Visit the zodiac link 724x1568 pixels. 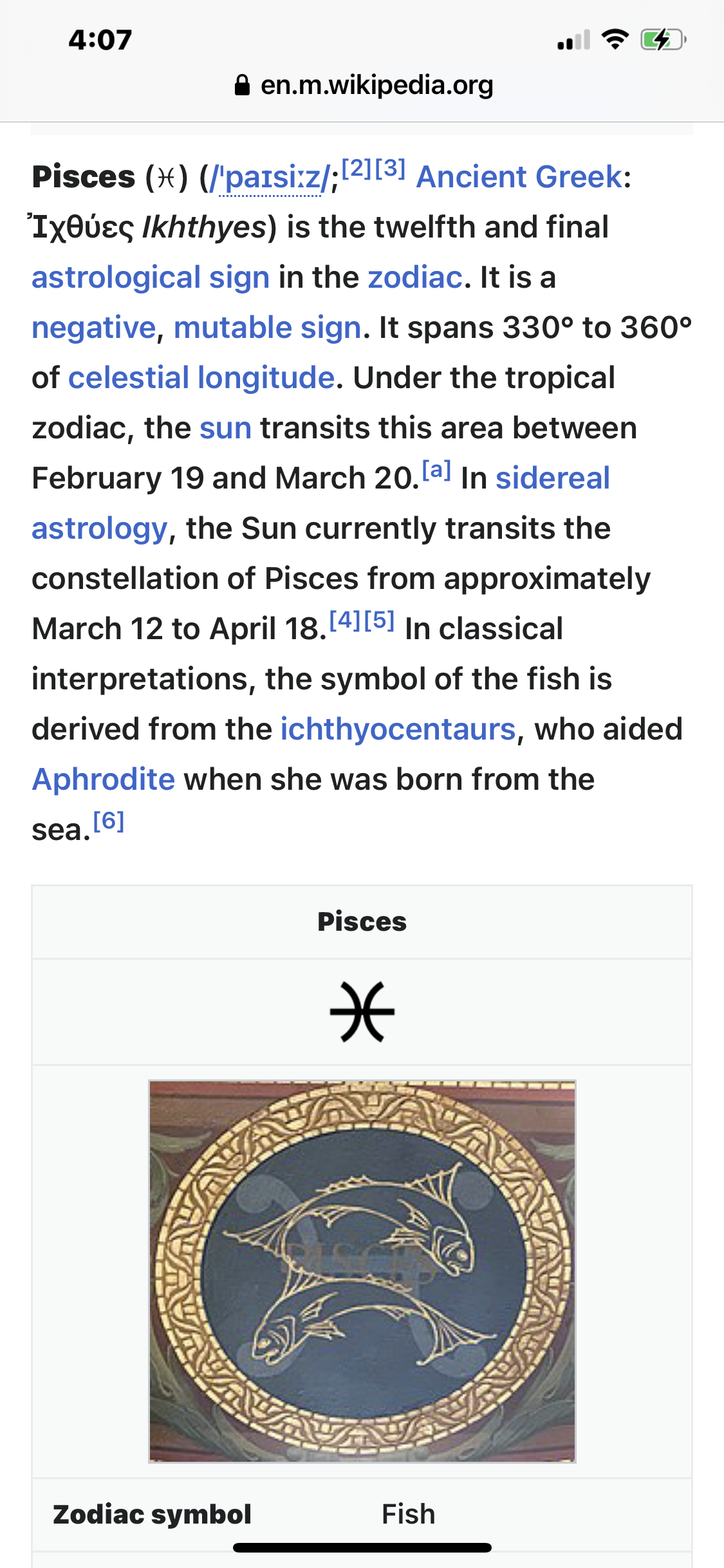415,277
